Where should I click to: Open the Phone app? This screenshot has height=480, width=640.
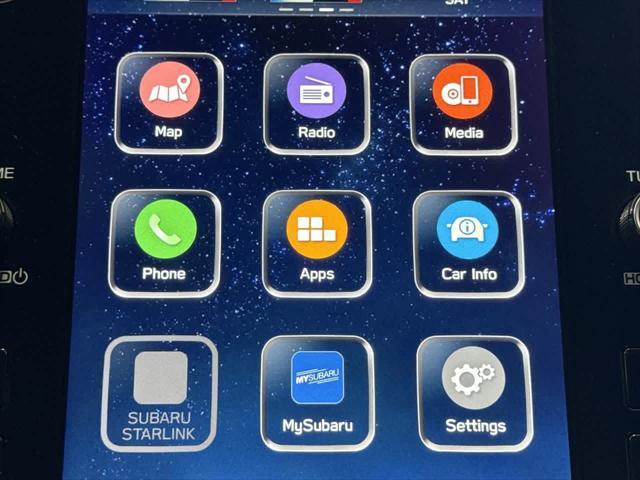point(165,242)
